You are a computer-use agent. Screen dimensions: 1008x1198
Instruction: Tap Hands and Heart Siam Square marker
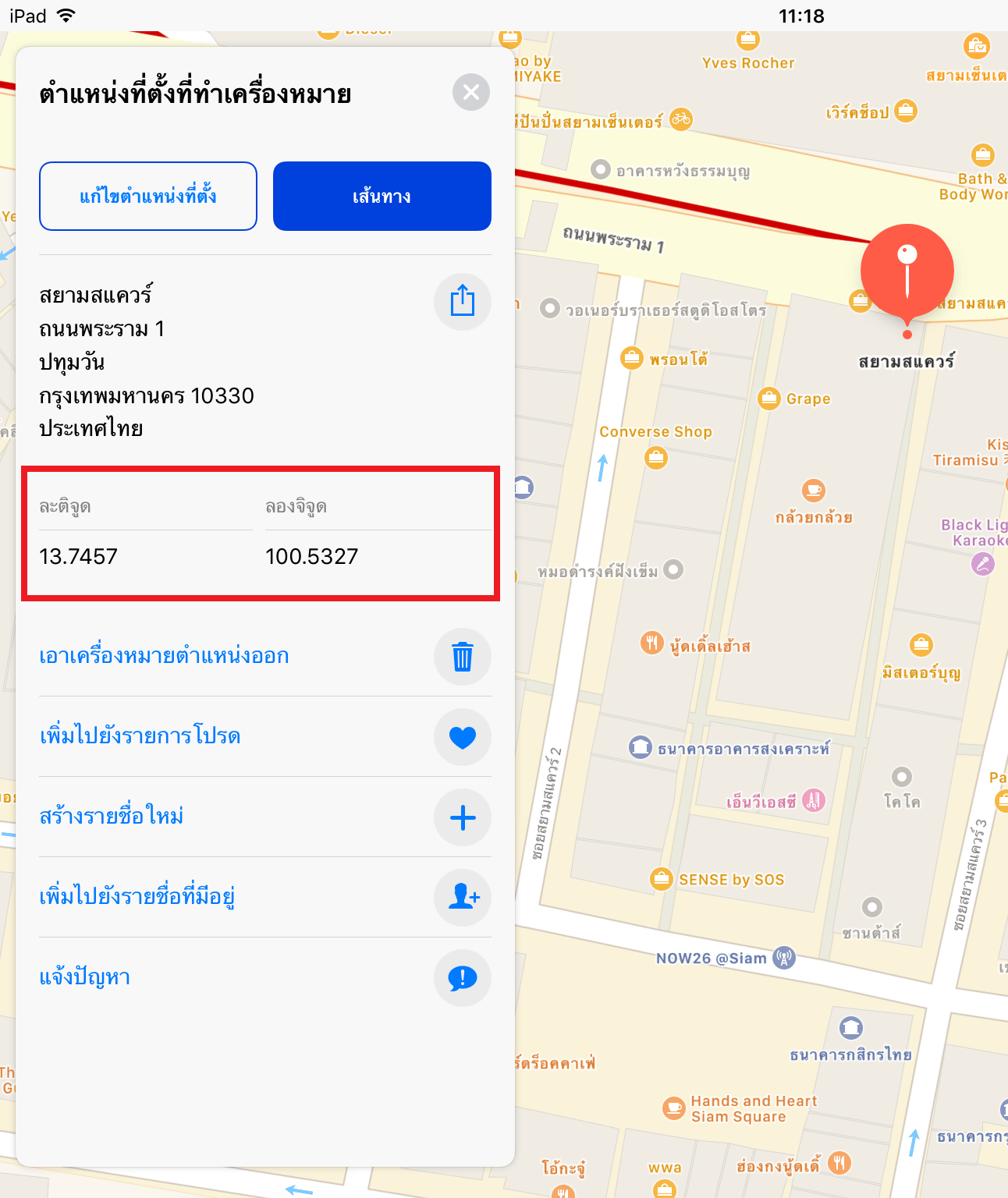tap(673, 1108)
